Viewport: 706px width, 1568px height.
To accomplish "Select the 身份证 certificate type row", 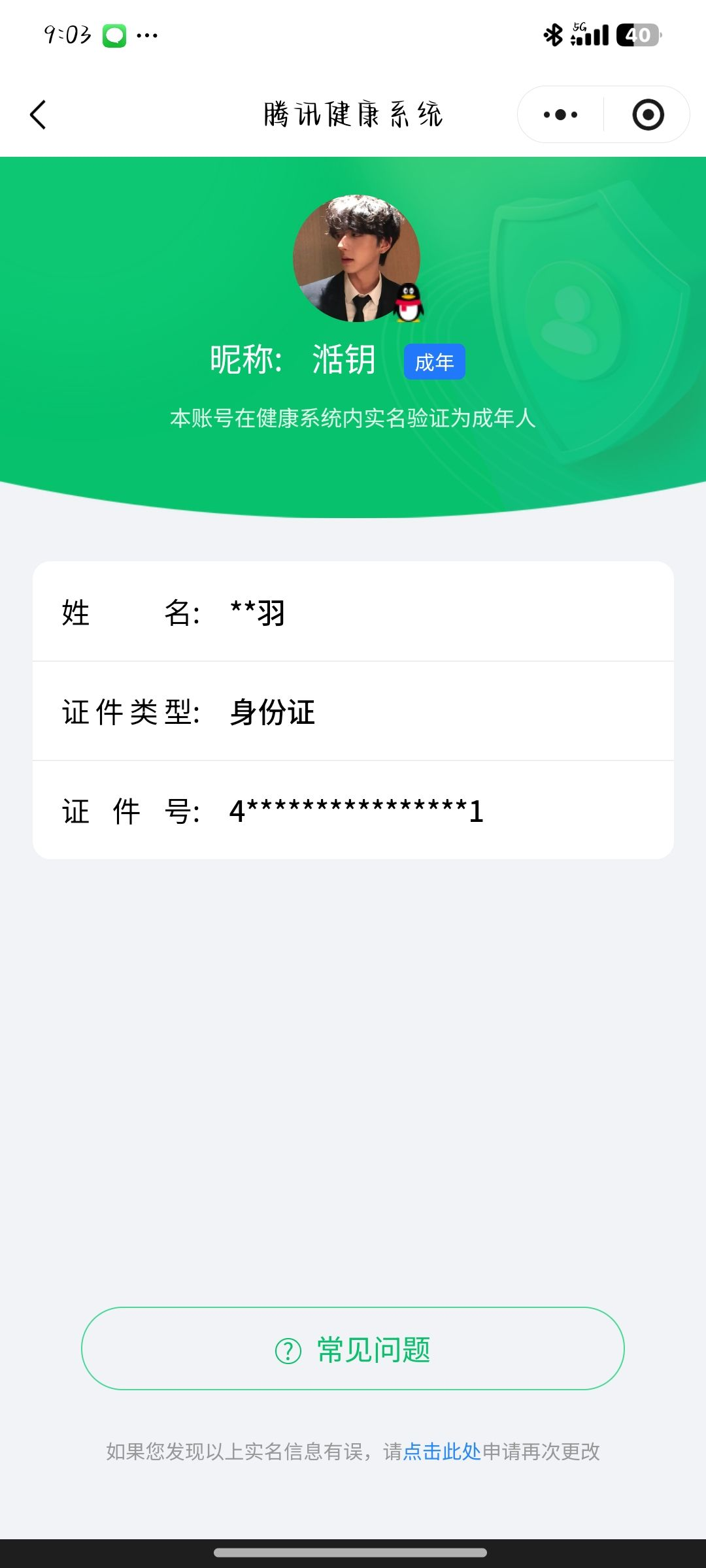I will click(353, 712).
